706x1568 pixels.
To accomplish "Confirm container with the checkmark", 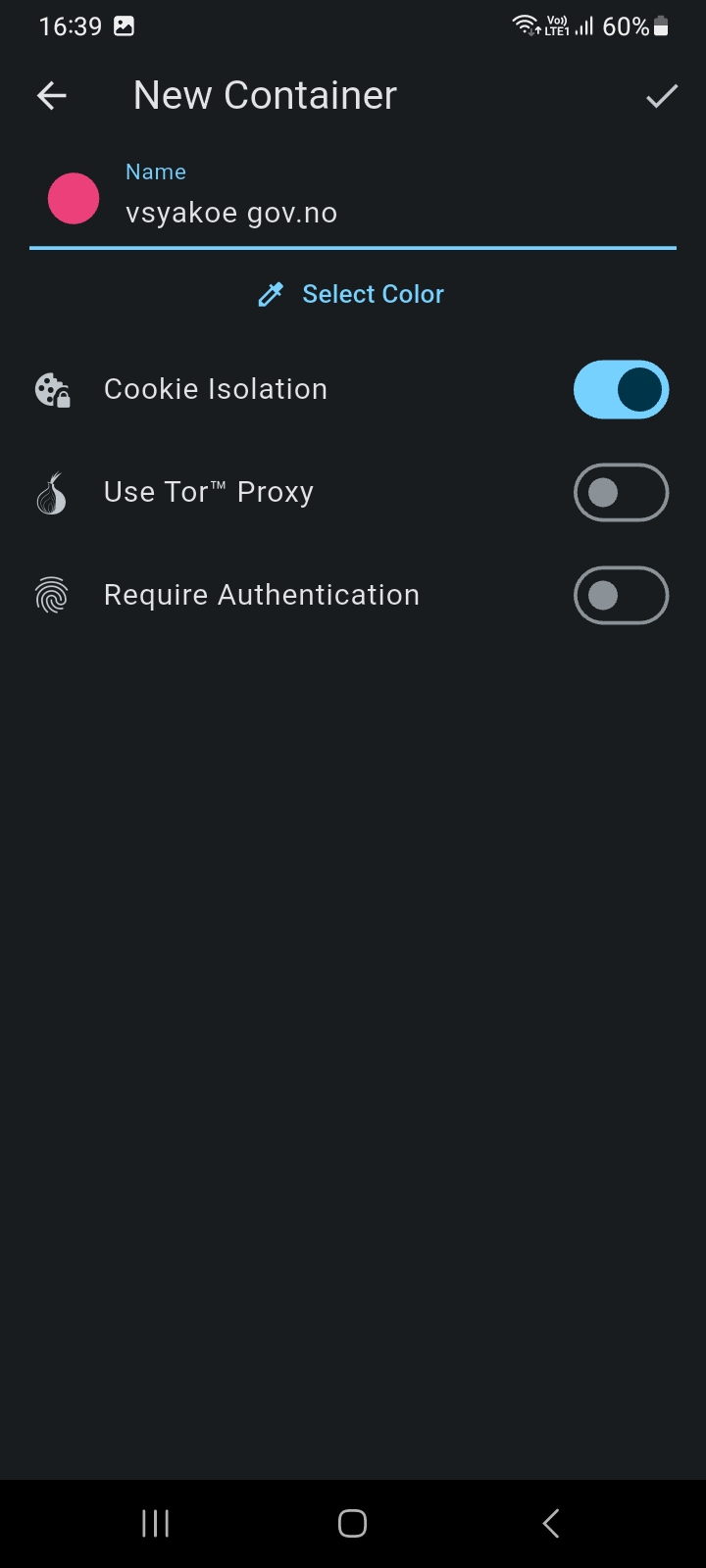I will (x=662, y=95).
